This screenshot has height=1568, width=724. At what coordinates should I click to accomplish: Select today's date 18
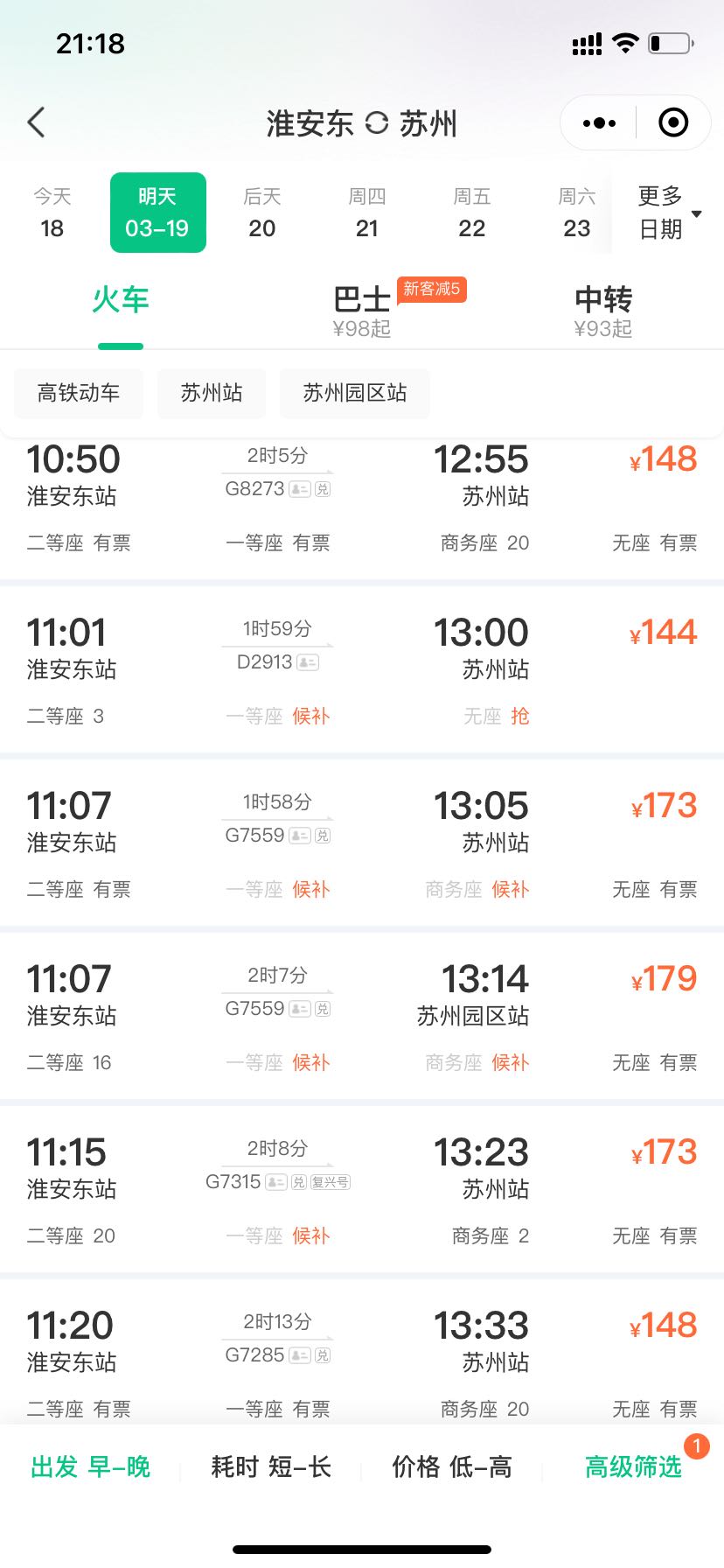(52, 213)
